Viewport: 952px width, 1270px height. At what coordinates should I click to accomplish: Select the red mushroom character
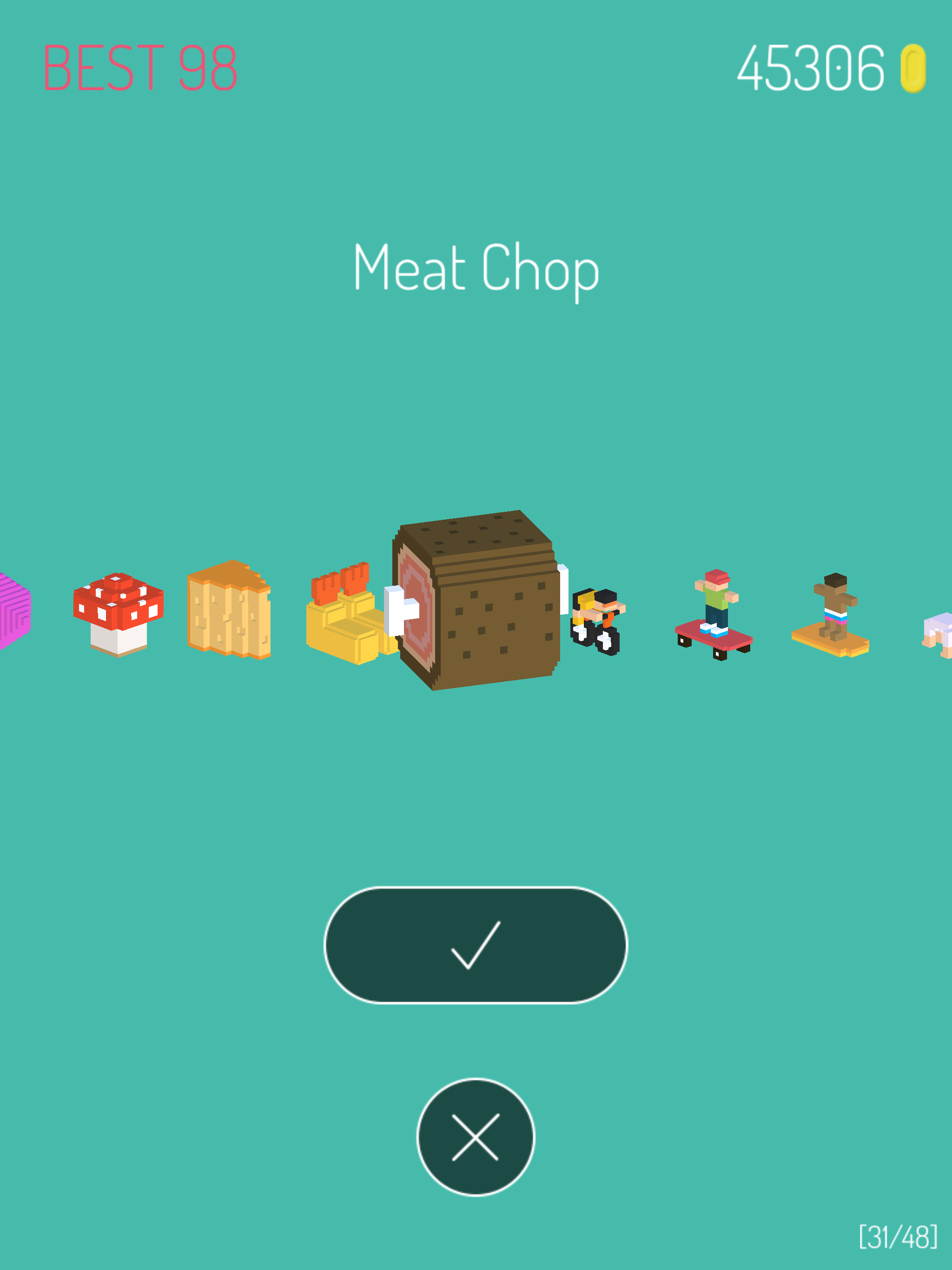pyautogui.click(x=118, y=613)
